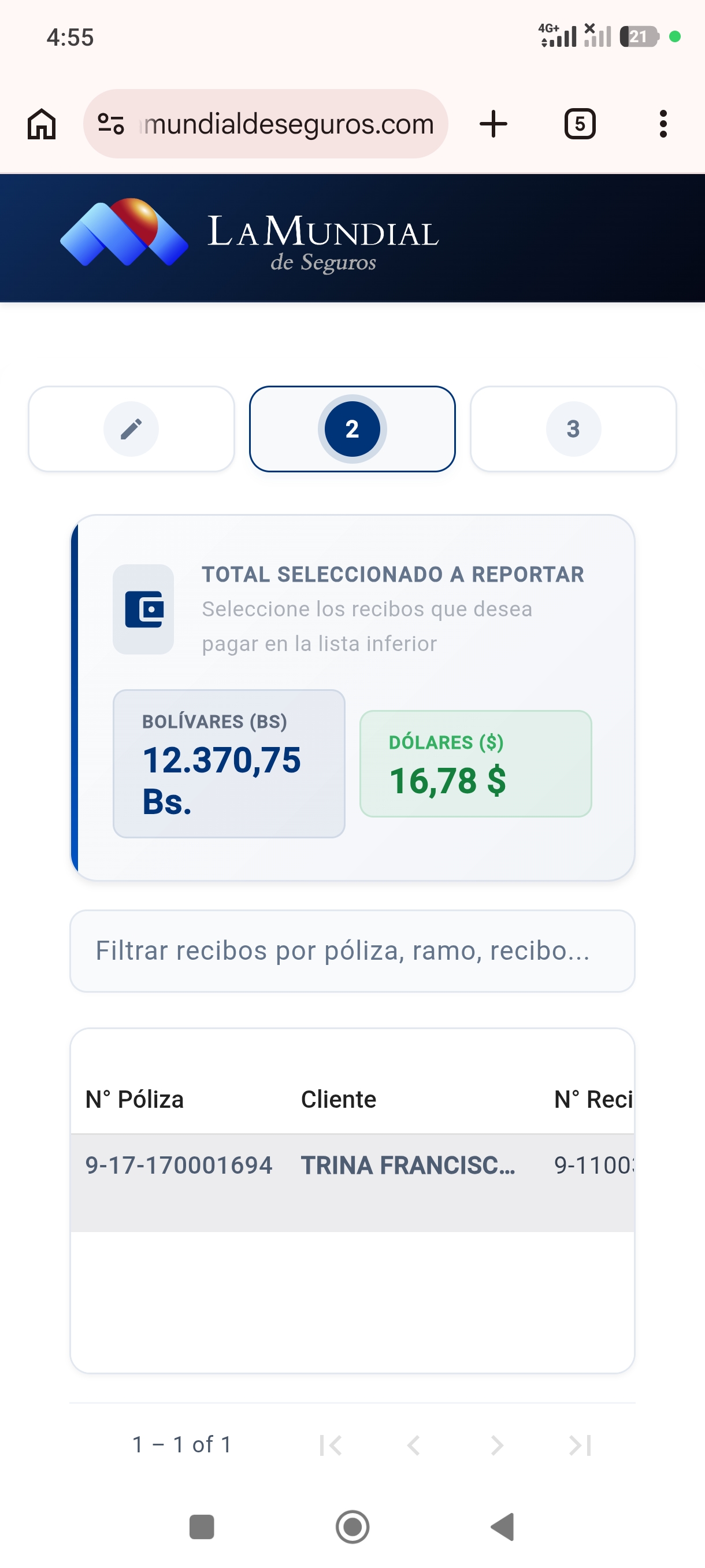Go to the next page of receipts
Screen dimensions: 705x1568
coord(497,1445)
